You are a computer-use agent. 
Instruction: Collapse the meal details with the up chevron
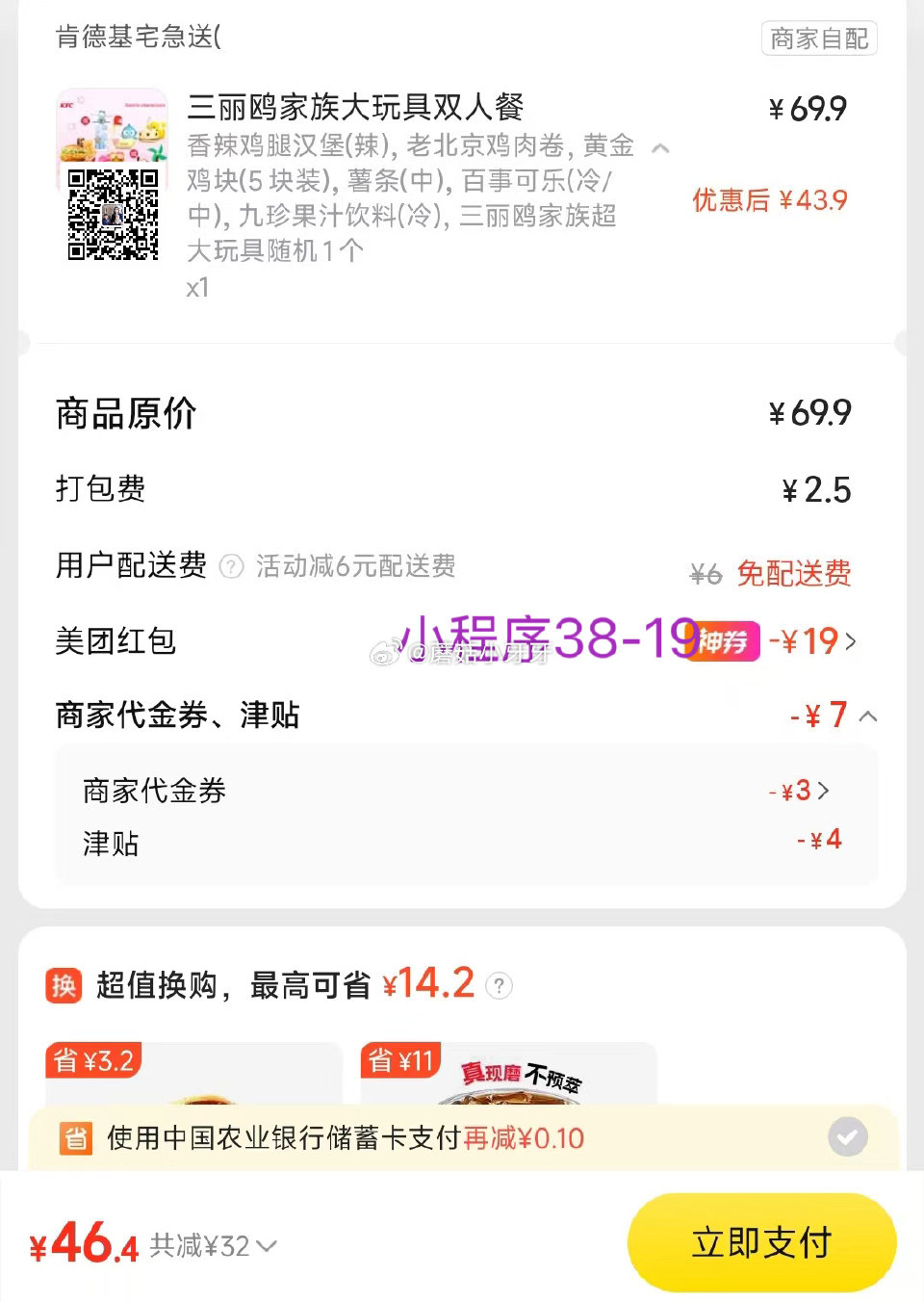661,148
